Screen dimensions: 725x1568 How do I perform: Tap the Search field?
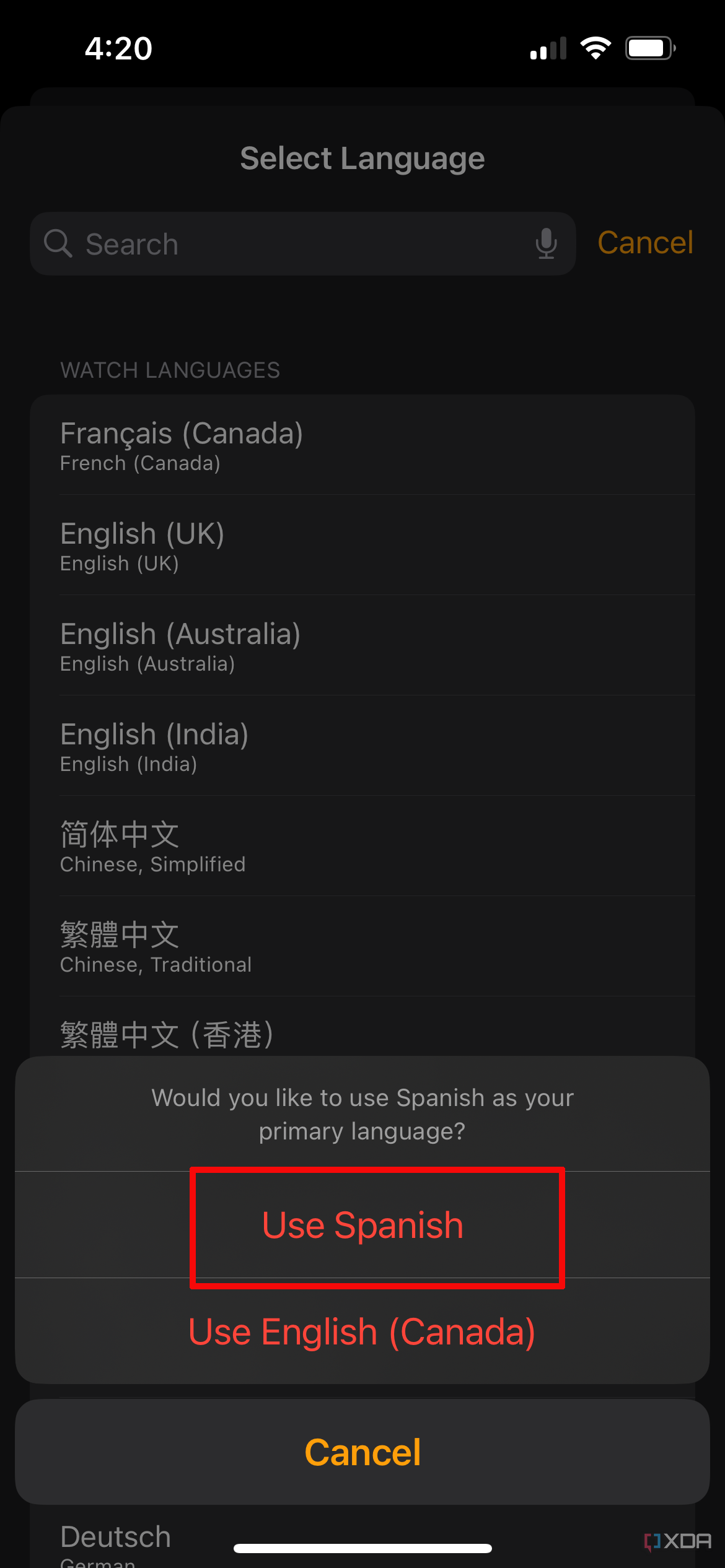[291, 244]
